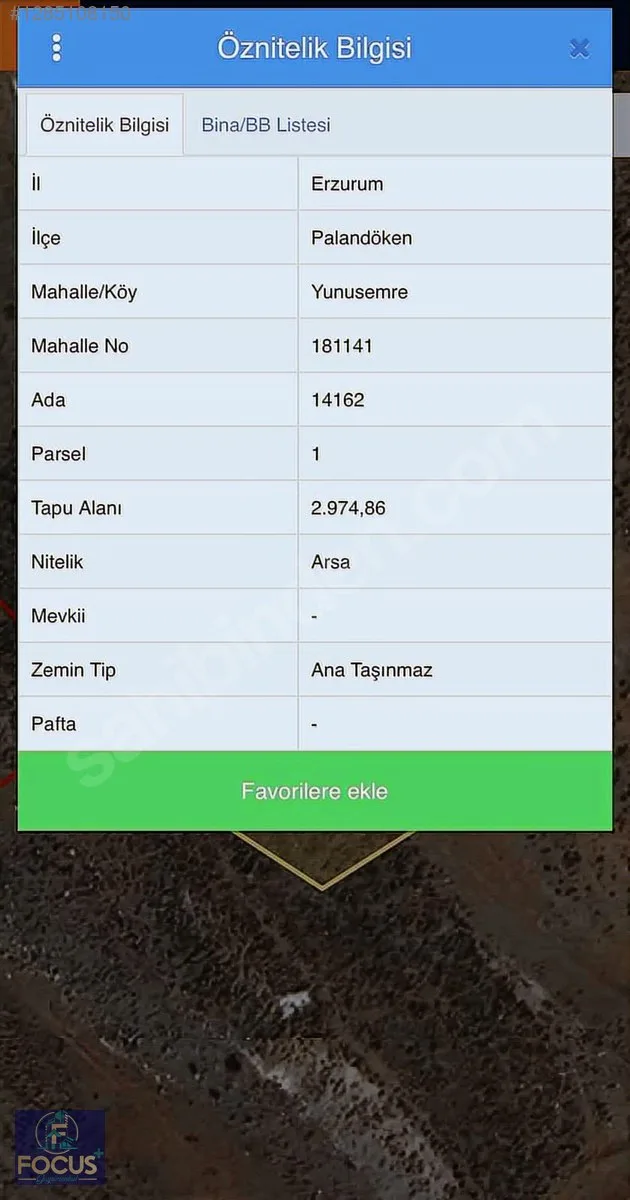
Task: Select the Öznitelik Bilgisi tab
Action: (104, 125)
